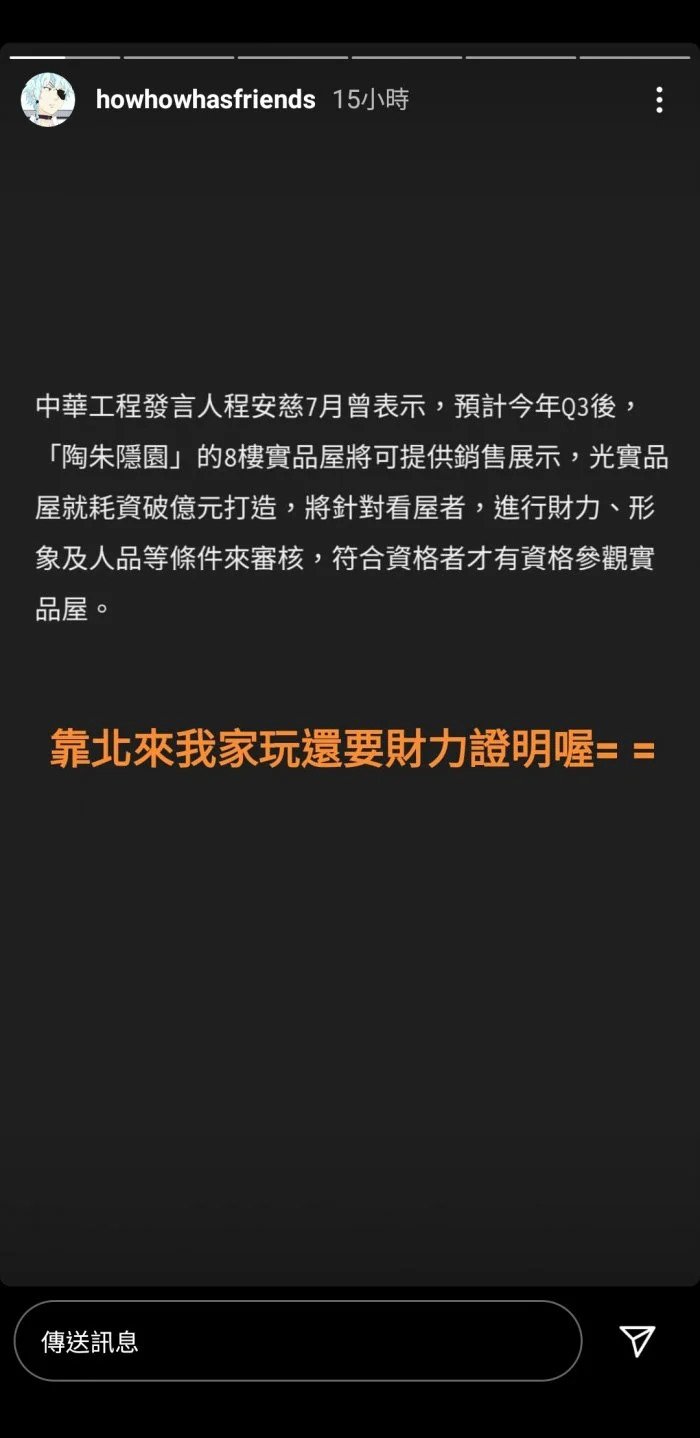
Task: Open howhowhasfriends profile picture
Action: point(47,99)
